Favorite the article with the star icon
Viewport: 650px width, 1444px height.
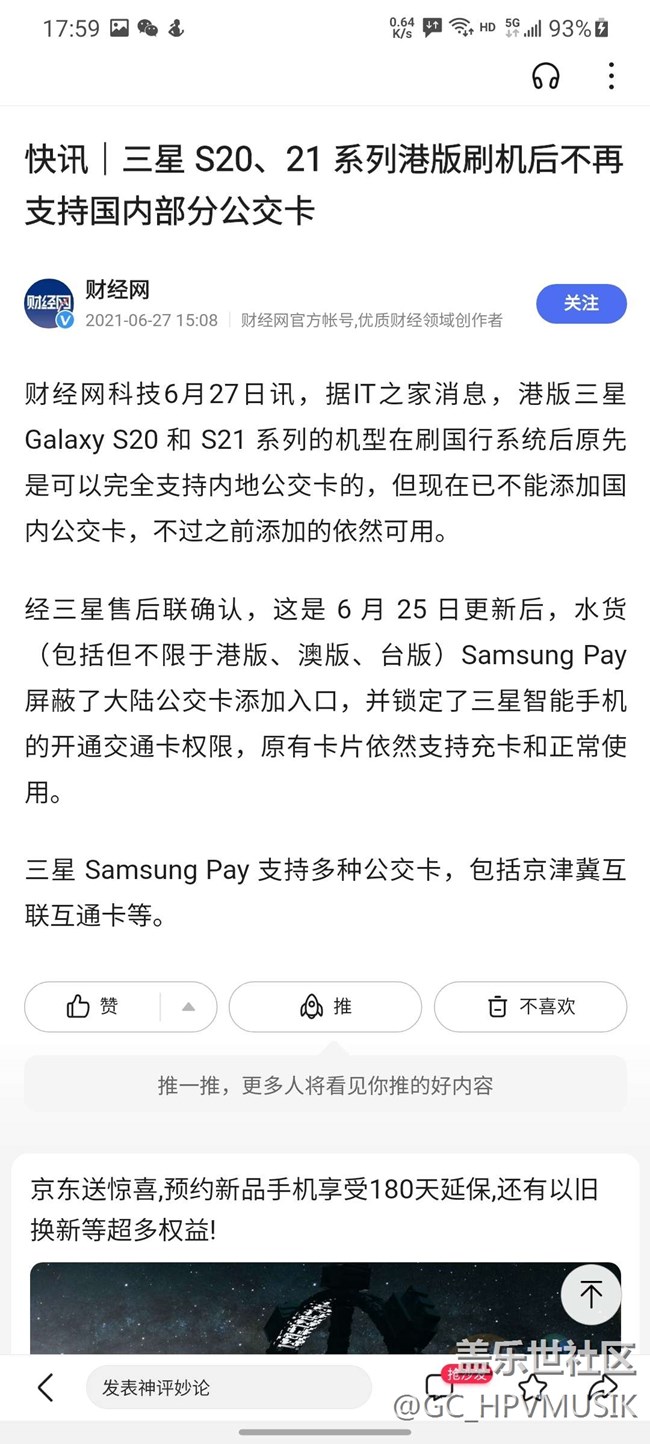pyautogui.click(x=532, y=1388)
